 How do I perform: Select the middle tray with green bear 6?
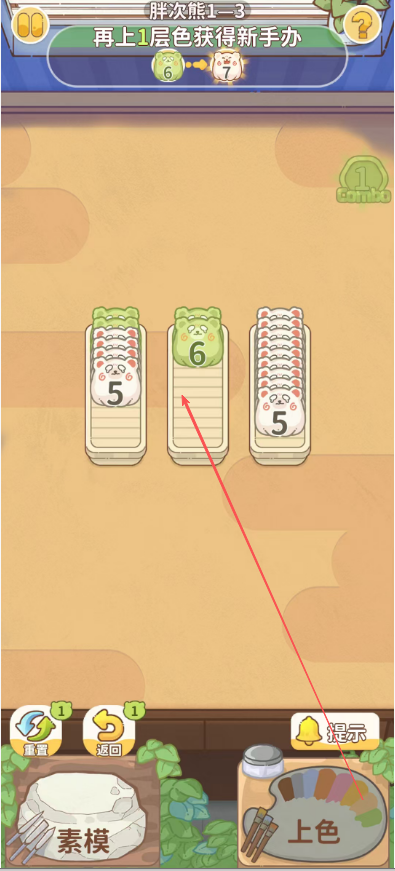198,386
